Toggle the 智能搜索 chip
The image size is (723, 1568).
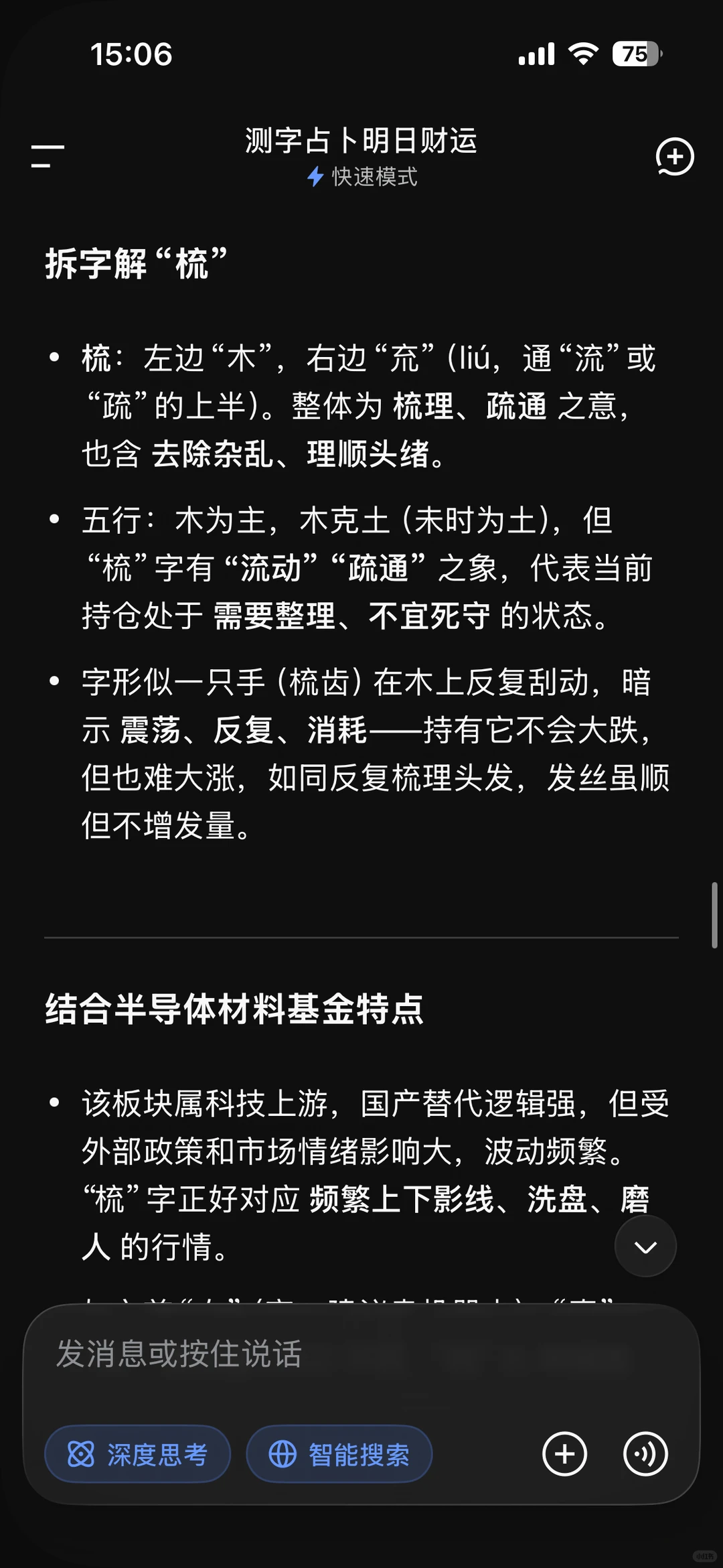coord(339,1454)
